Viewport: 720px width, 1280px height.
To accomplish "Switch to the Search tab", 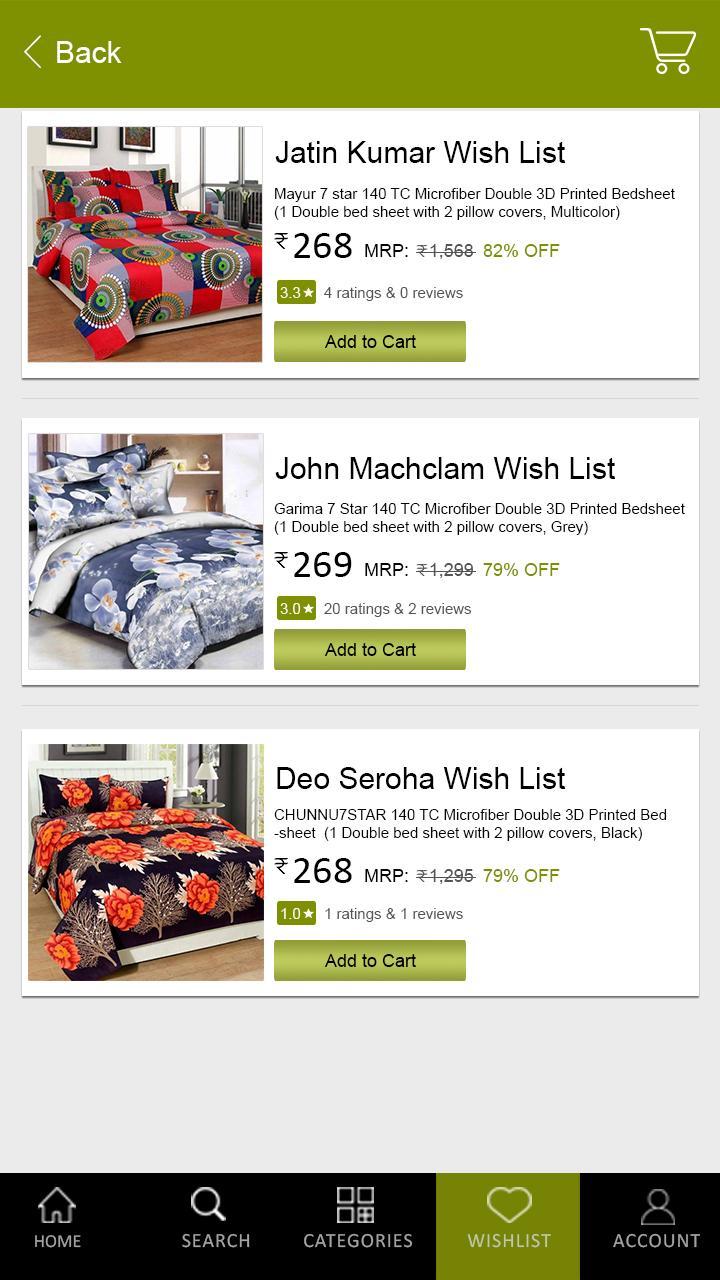I will click(215, 1219).
